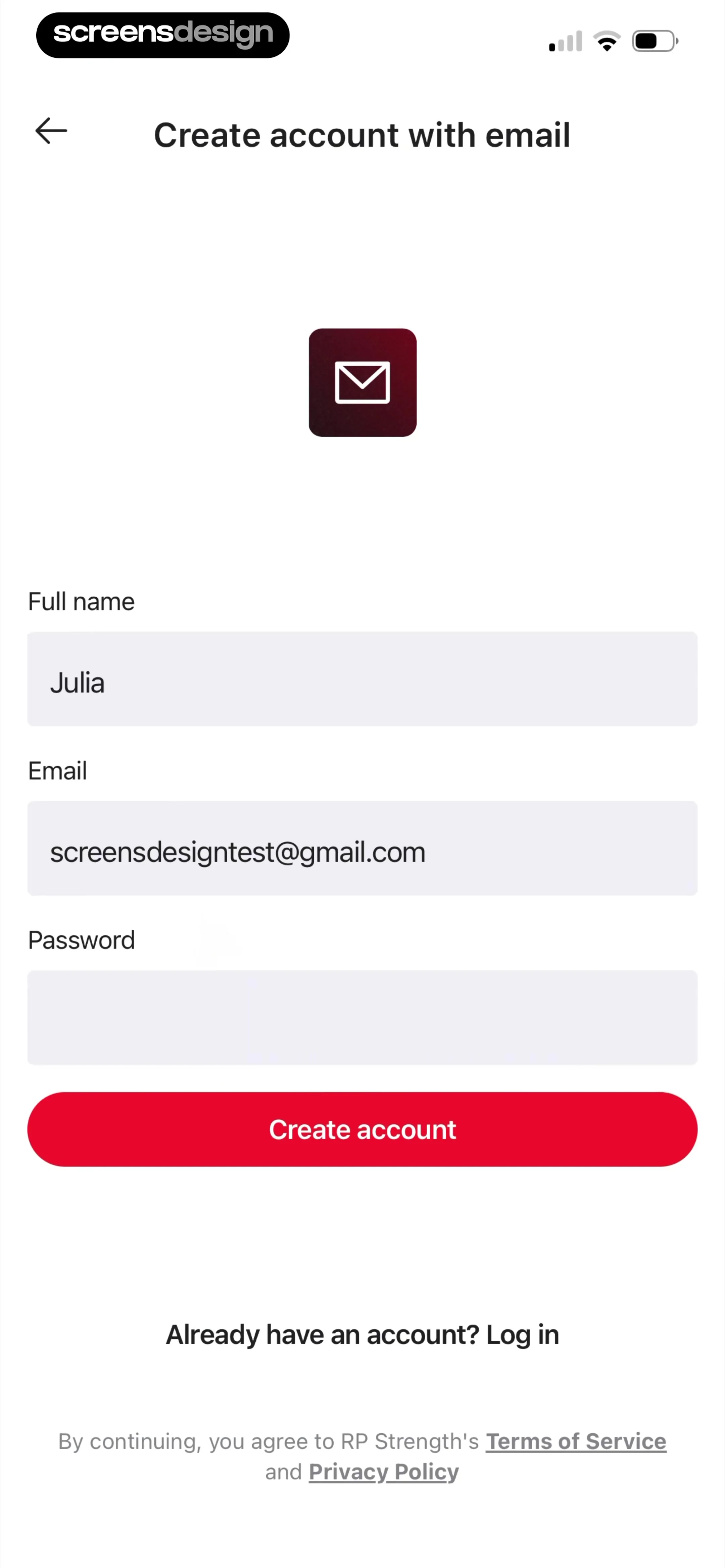Image resolution: width=725 pixels, height=1568 pixels.
Task: Open the Terms of Service link
Action: pos(576,1441)
